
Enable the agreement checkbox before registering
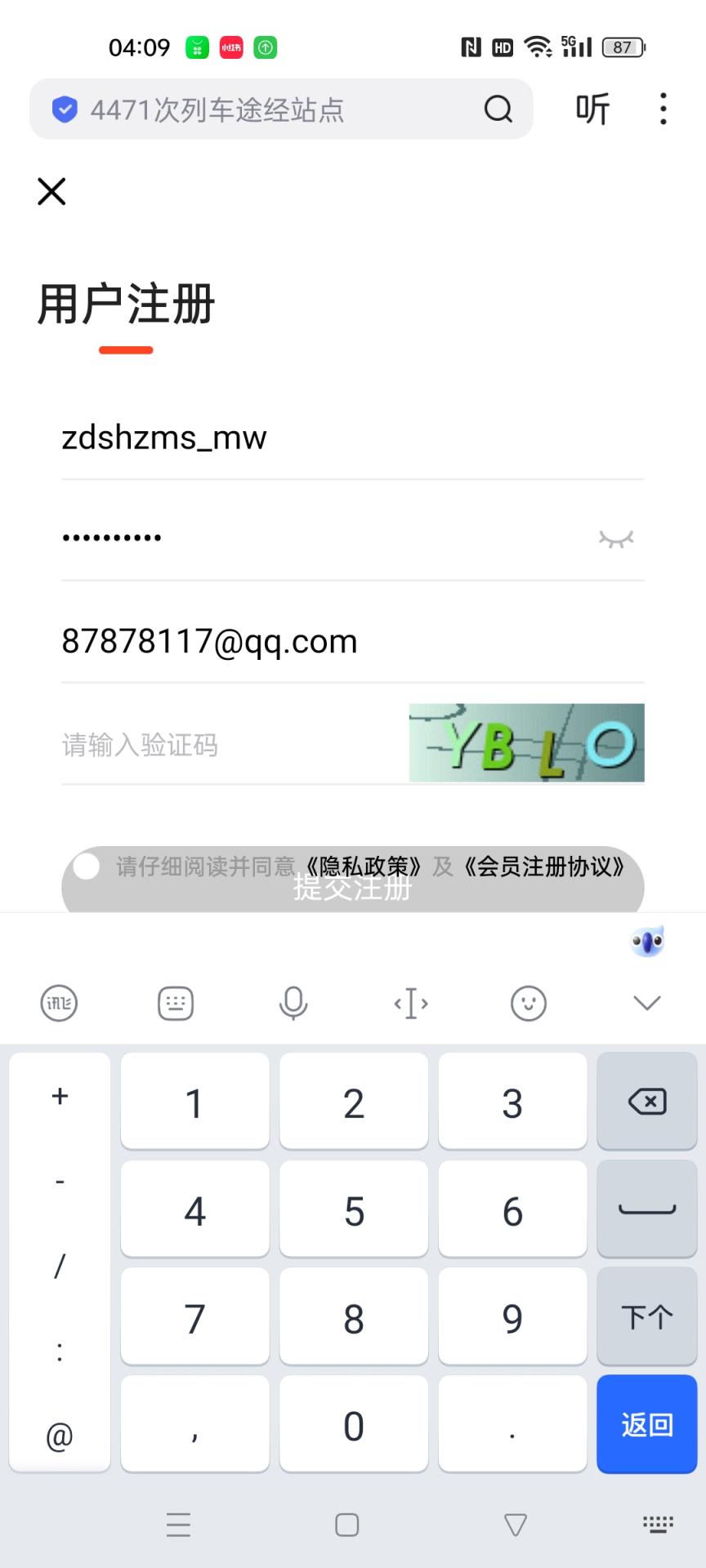(85, 866)
